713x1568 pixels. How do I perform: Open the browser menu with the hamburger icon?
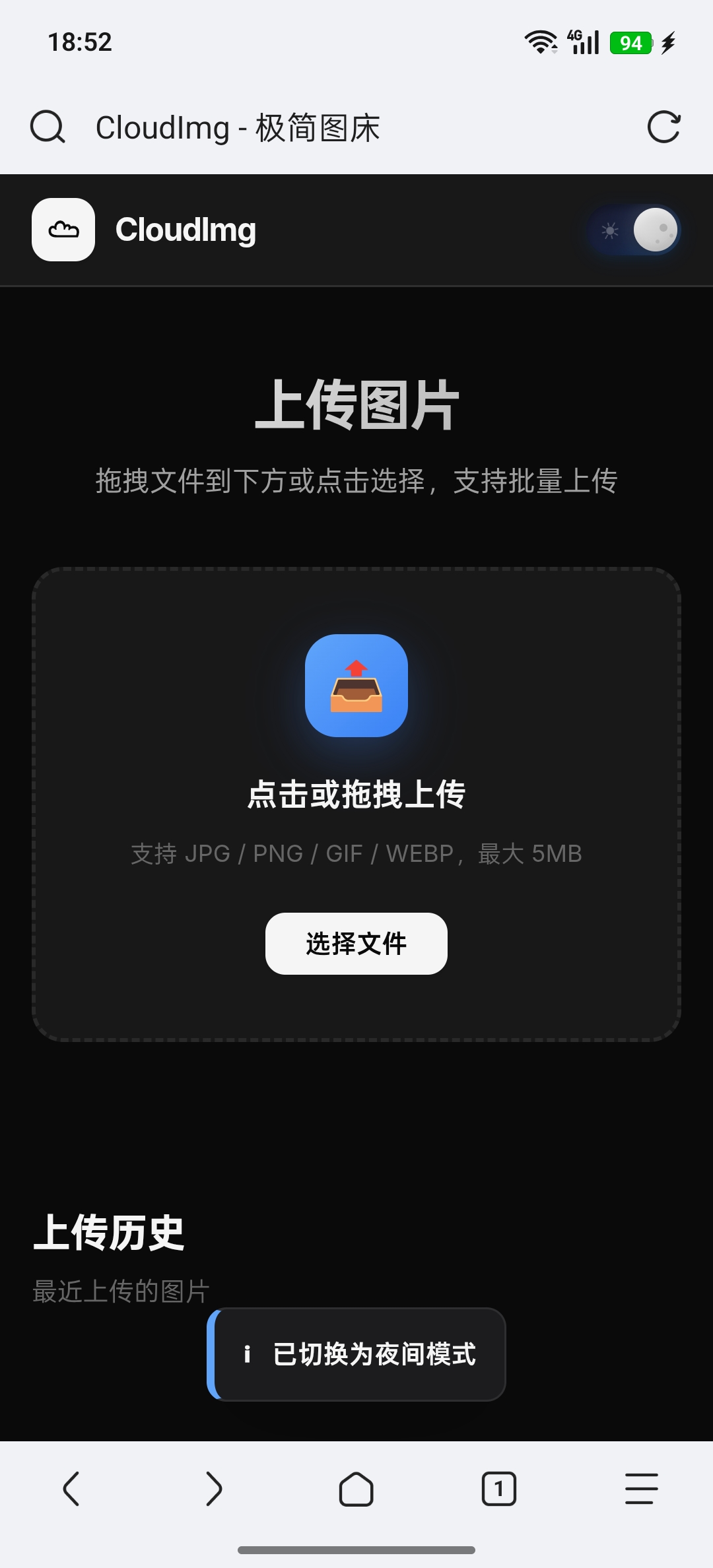(641, 1489)
